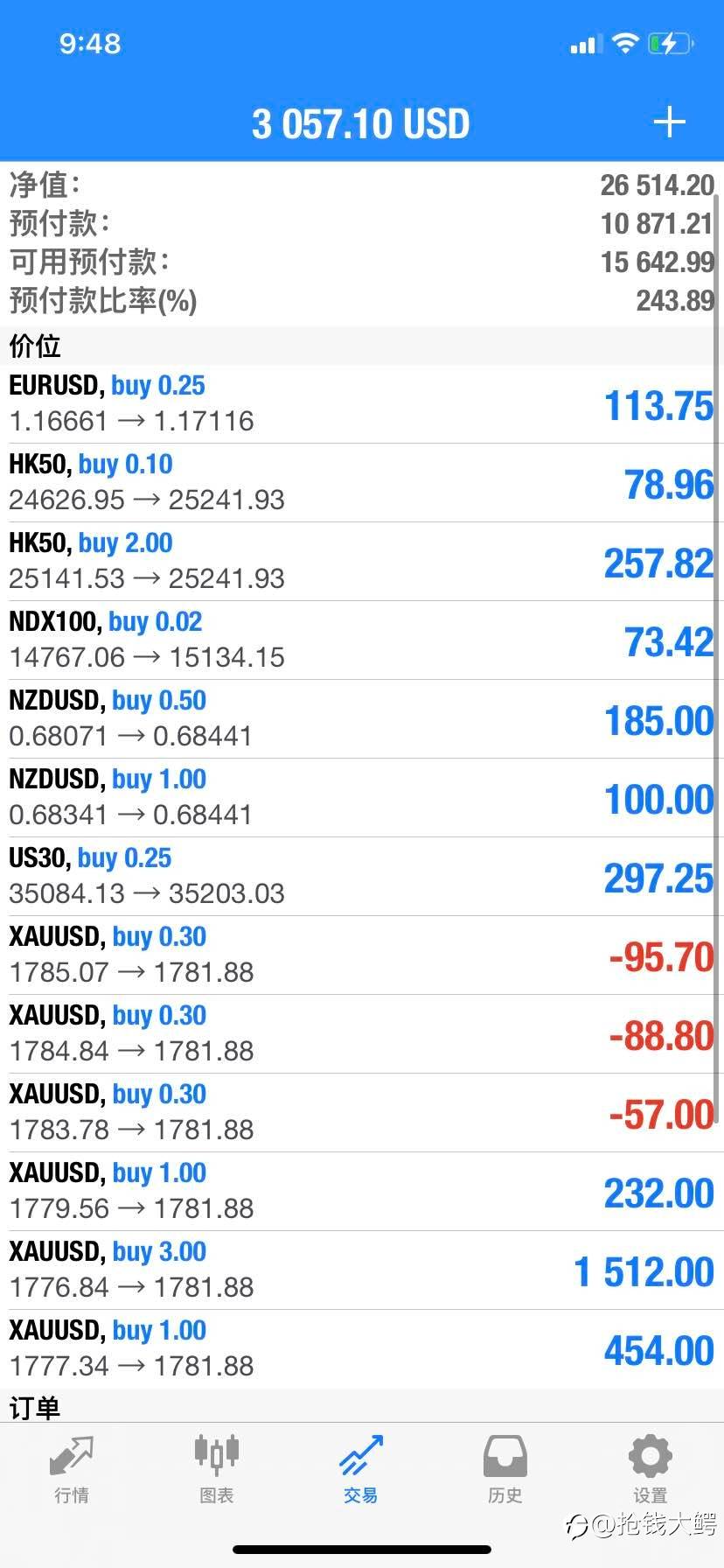Tap XAUUSD position with 232.00 profit
Image resolution: width=724 pixels, height=1568 pixels.
pyautogui.click(x=362, y=1192)
